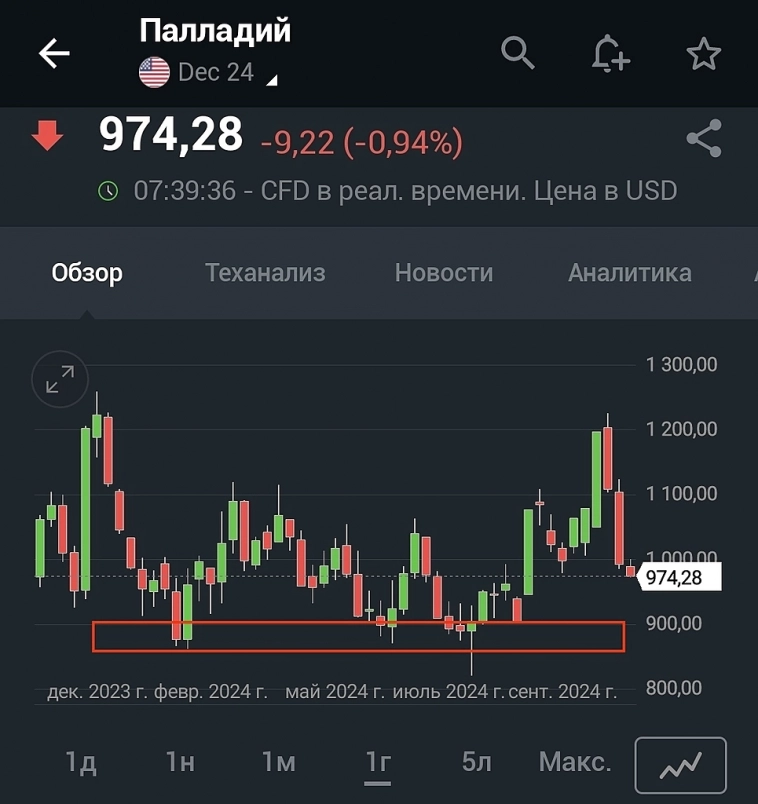Switch to the Теханализ tab
Image resolution: width=758 pixels, height=804 pixels.
265,272
